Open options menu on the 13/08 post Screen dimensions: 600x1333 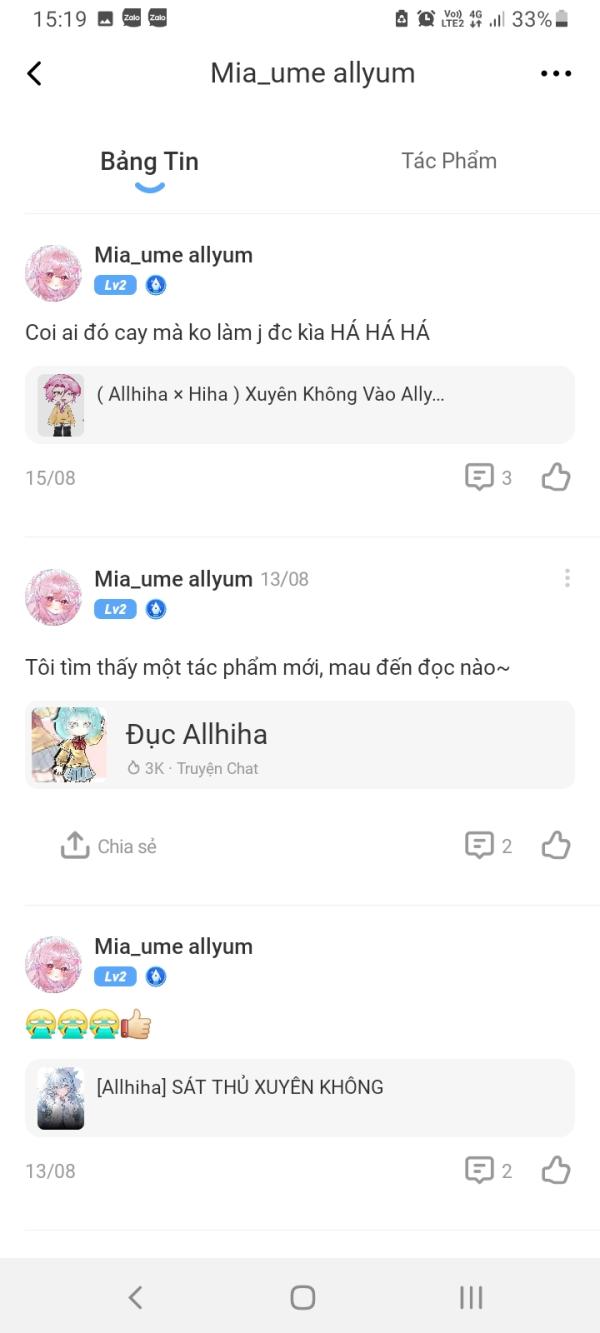tap(567, 578)
